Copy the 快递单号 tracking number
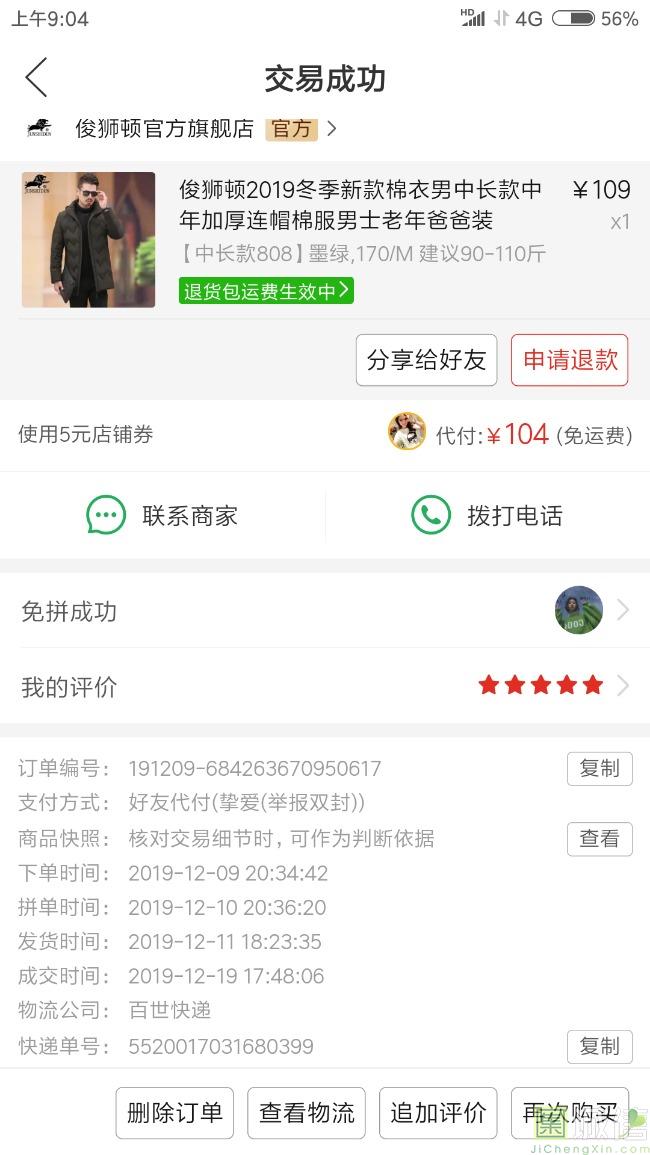The height and width of the screenshot is (1155, 650). pos(599,1047)
